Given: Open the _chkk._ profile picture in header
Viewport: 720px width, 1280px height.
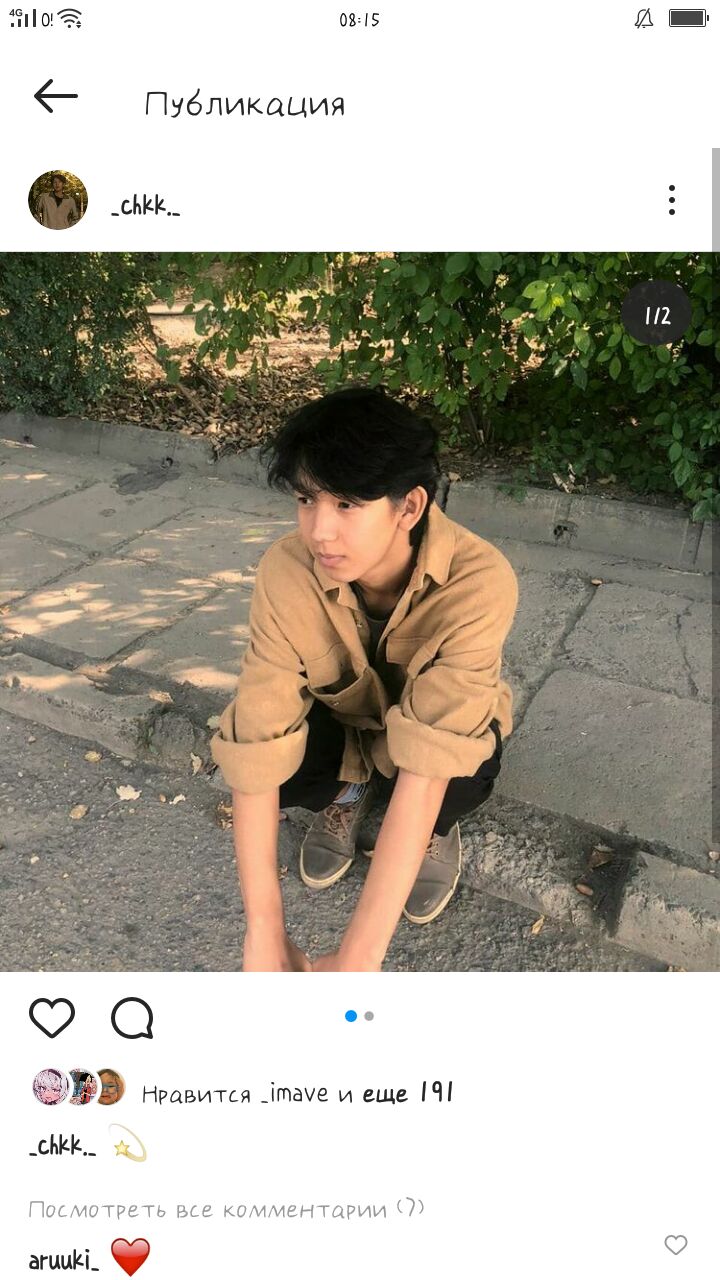Looking at the screenshot, I should point(58,200).
